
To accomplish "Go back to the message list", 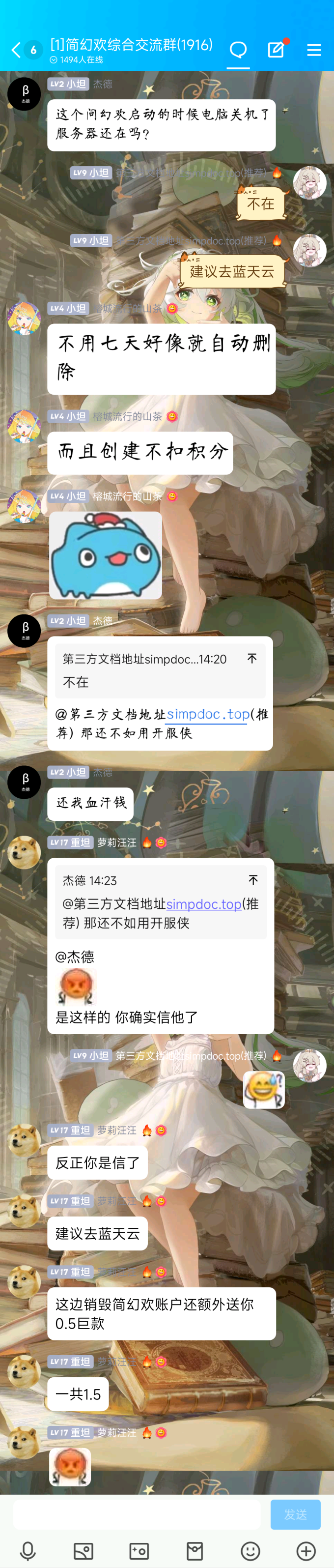I will point(16,49).
